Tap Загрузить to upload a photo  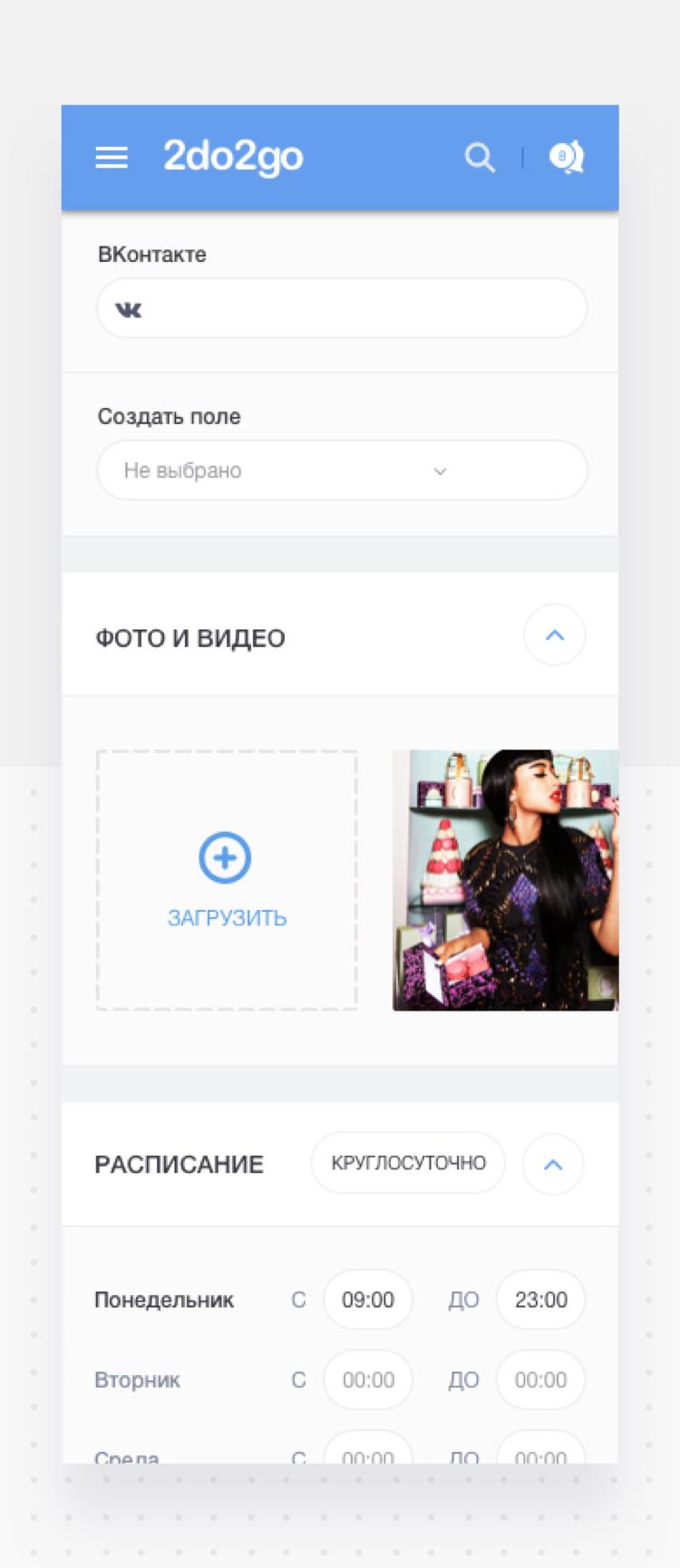(x=227, y=880)
